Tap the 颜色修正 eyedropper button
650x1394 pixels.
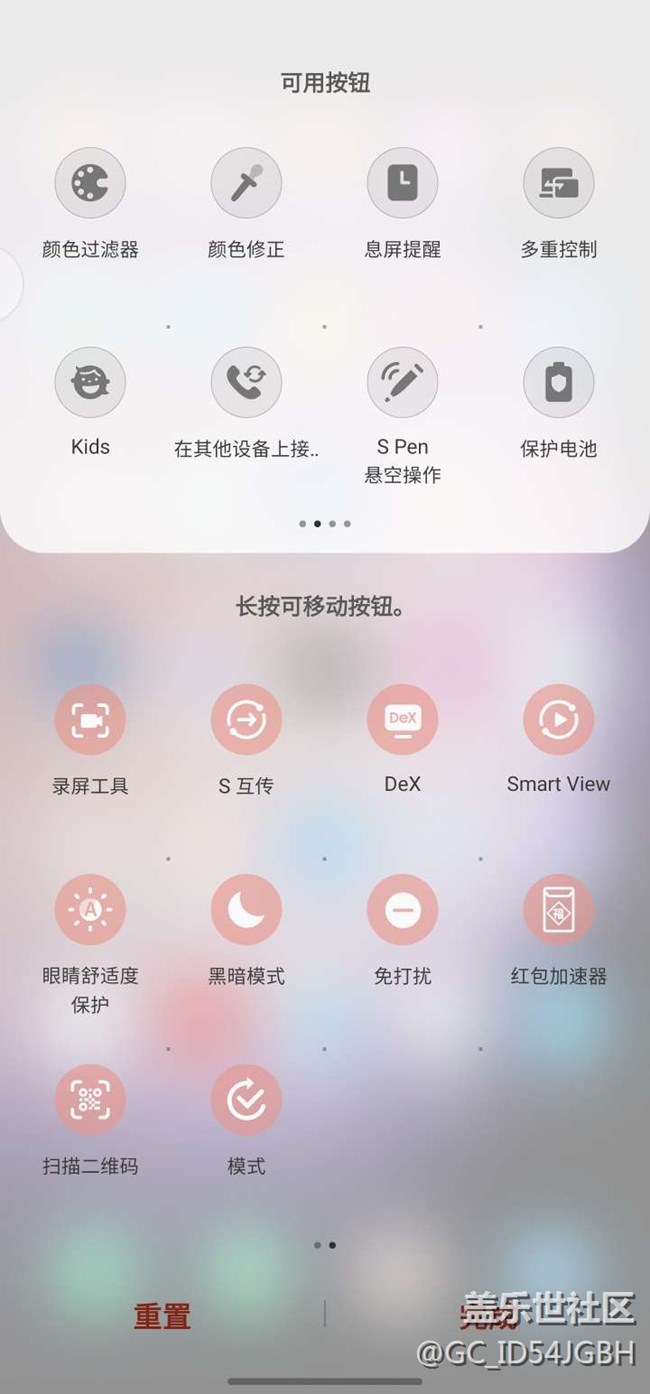click(x=246, y=184)
